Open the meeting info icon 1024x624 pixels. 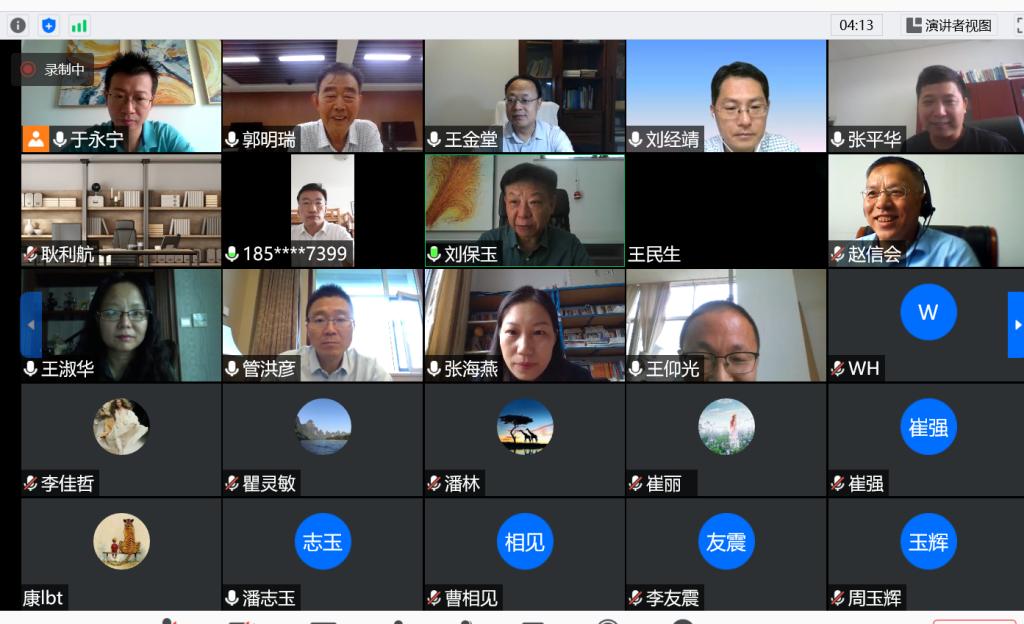click(x=18, y=25)
